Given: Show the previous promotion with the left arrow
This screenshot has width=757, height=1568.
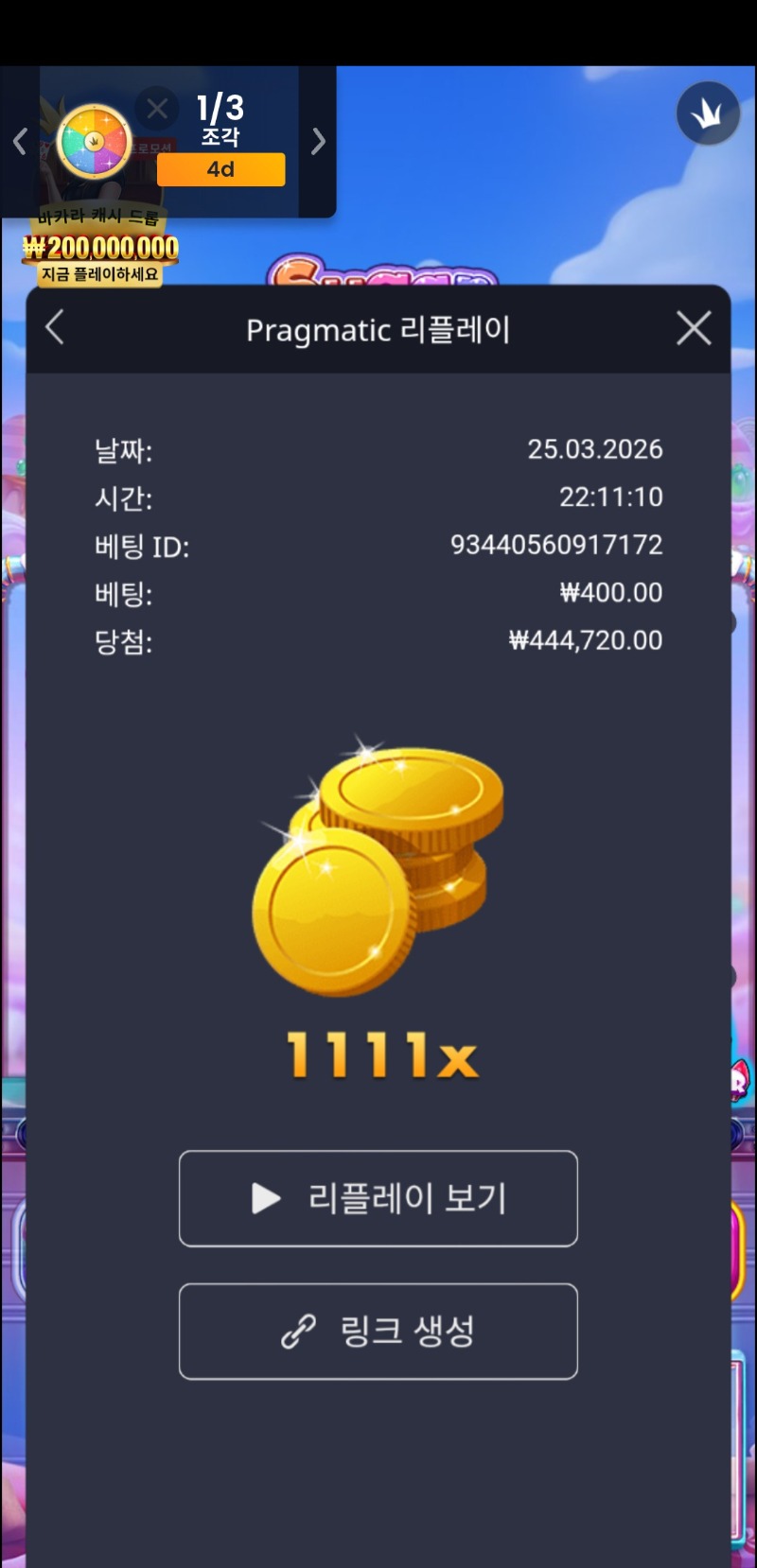Looking at the screenshot, I should point(20,142).
